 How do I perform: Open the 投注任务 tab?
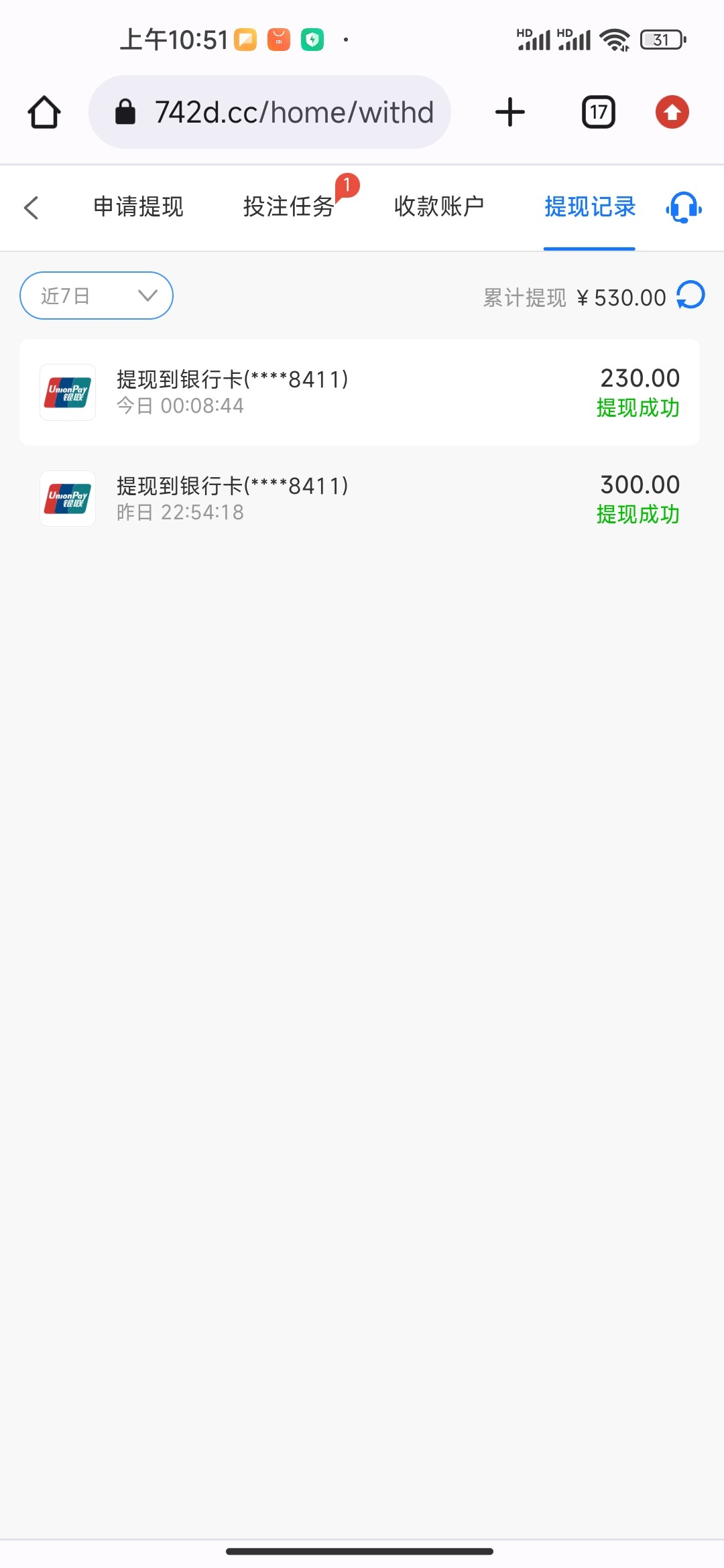click(289, 207)
